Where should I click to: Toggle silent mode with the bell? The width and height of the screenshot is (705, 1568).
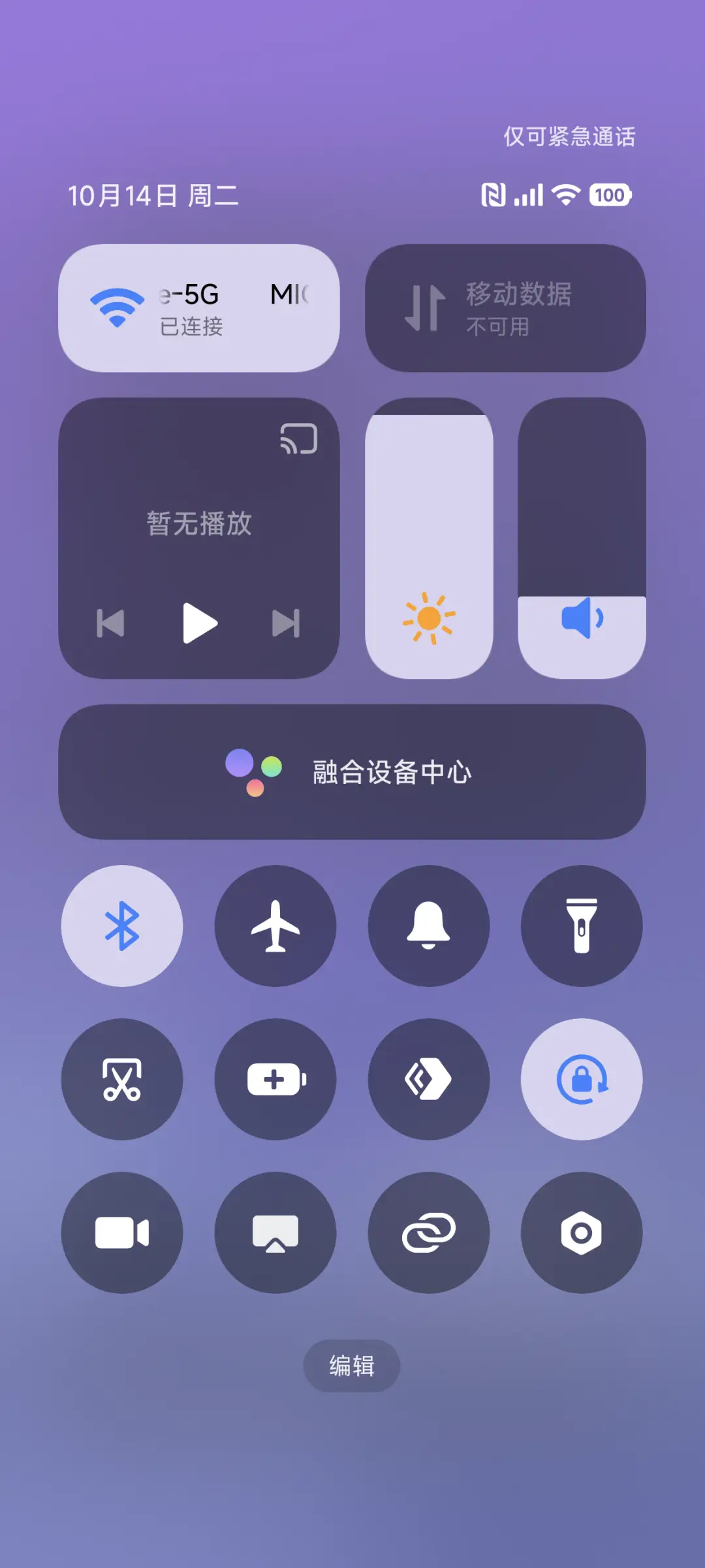pyautogui.click(x=428, y=927)
